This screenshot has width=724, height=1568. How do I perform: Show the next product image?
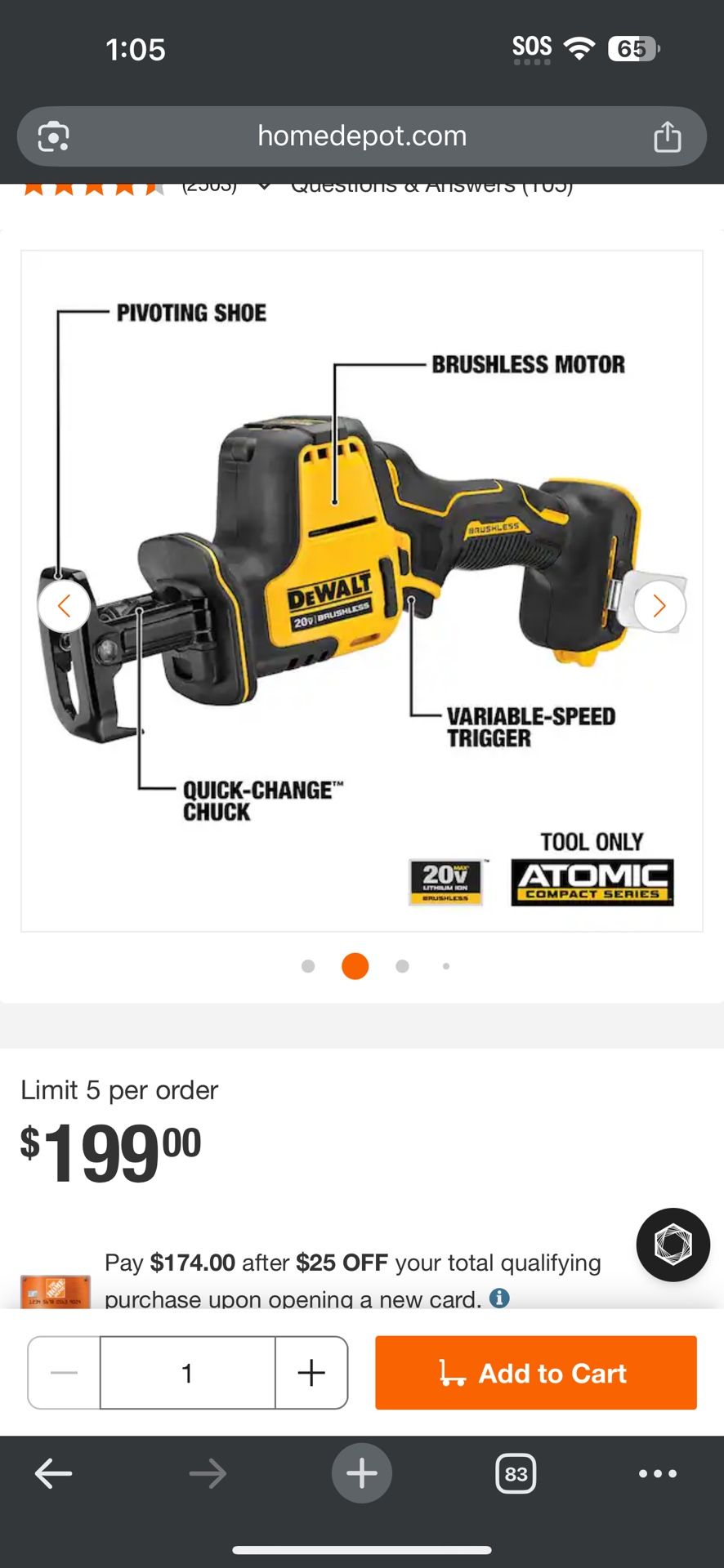click(x=659, y=606)
